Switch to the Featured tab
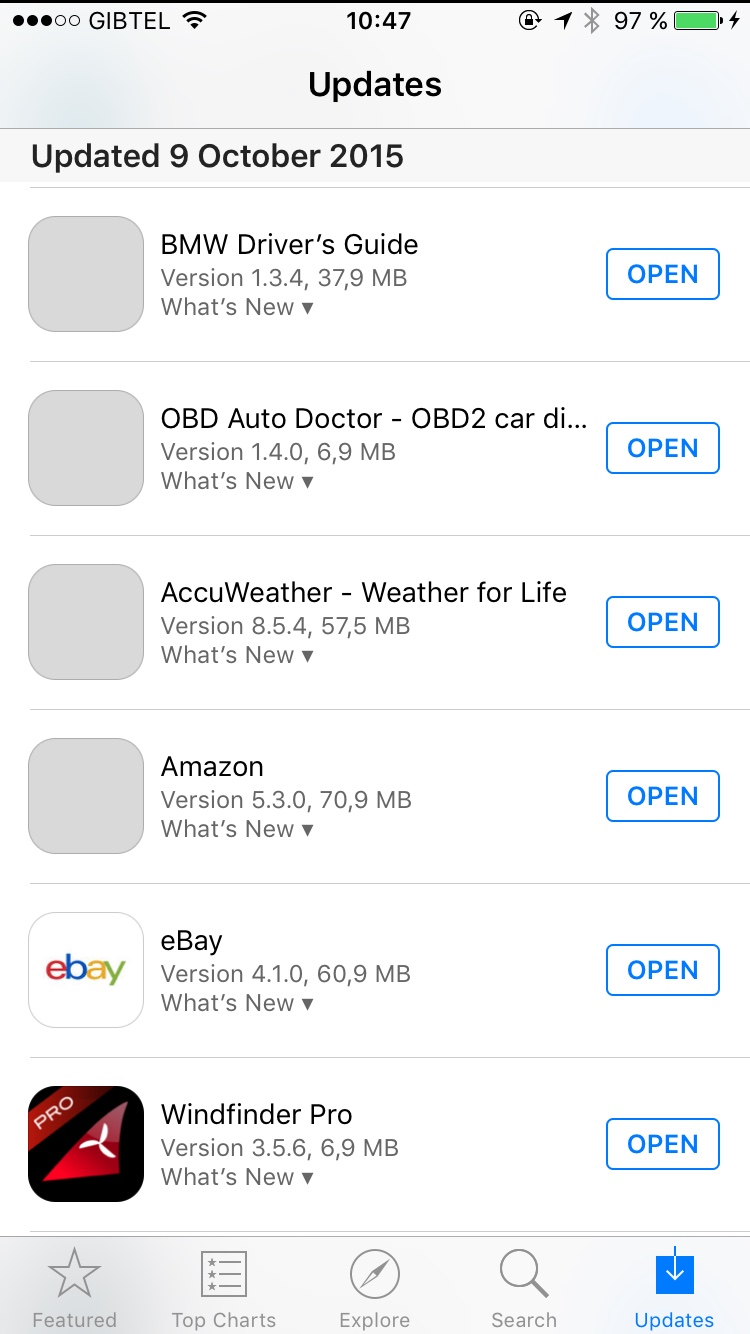Screen dimensions: 750x1334 coord(74,1288)
